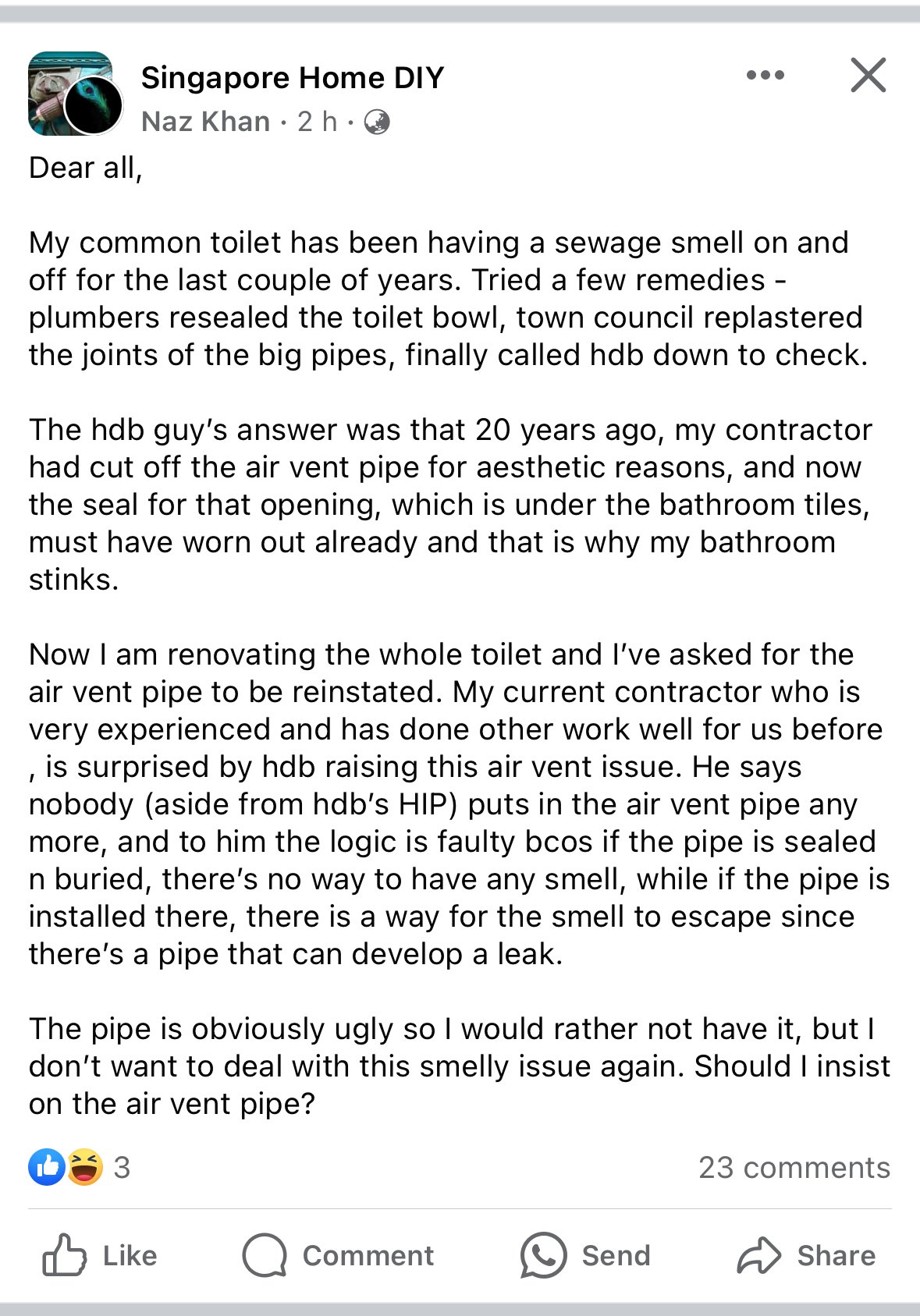Viewport: 920px width, 1316px height.
Task: Share this post
Action: tap(806, 1255)
